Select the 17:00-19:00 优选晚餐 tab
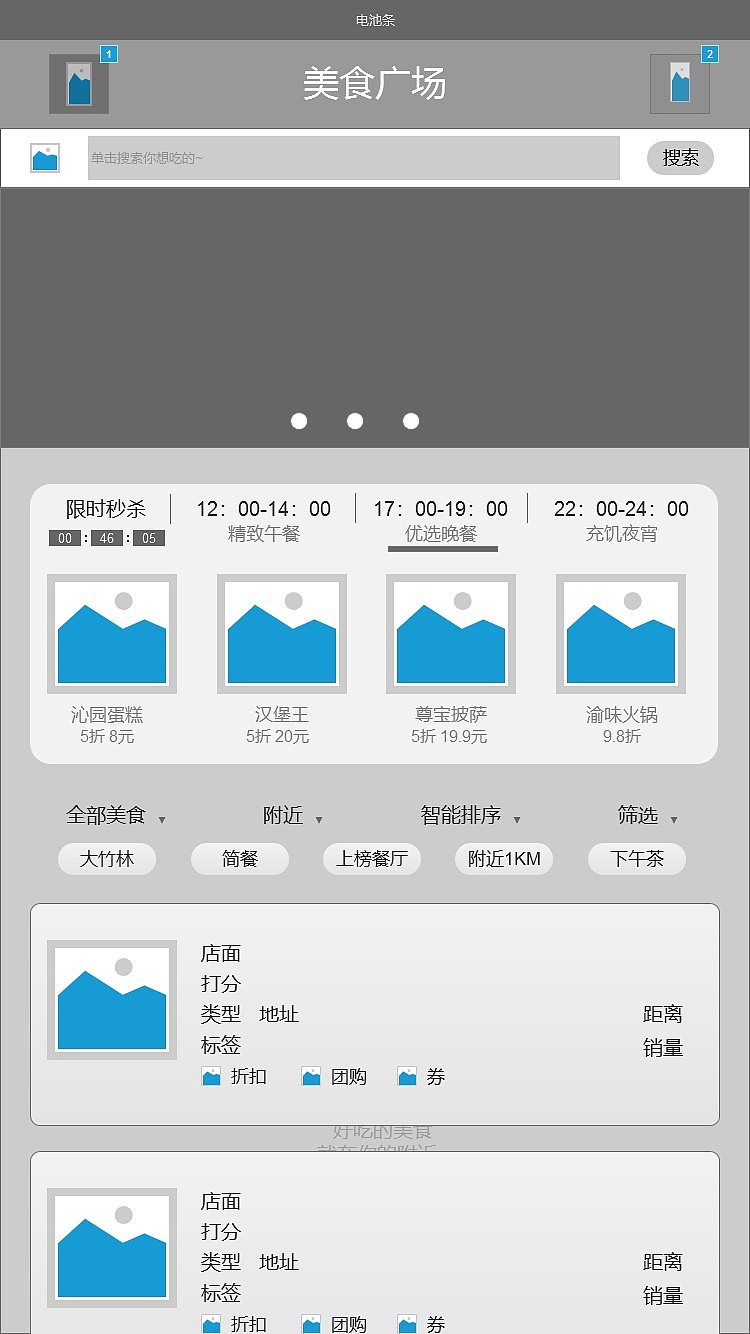The height and width of the screenshot is (1334, 750). click(x=441, y=520)
